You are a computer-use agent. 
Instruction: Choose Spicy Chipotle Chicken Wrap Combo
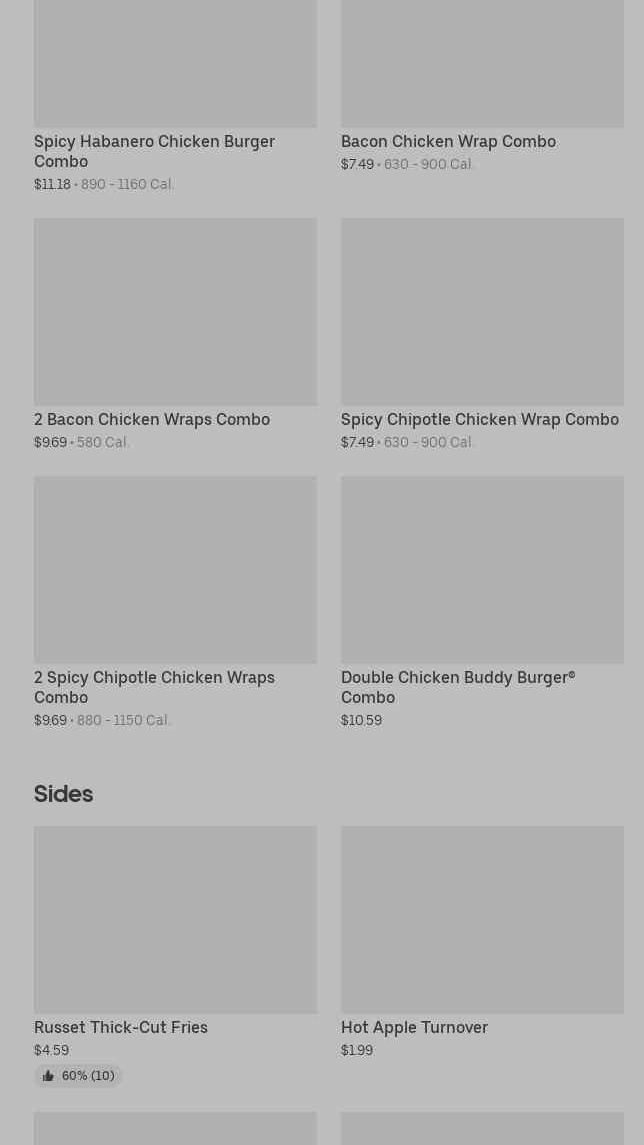pos(482,334)
